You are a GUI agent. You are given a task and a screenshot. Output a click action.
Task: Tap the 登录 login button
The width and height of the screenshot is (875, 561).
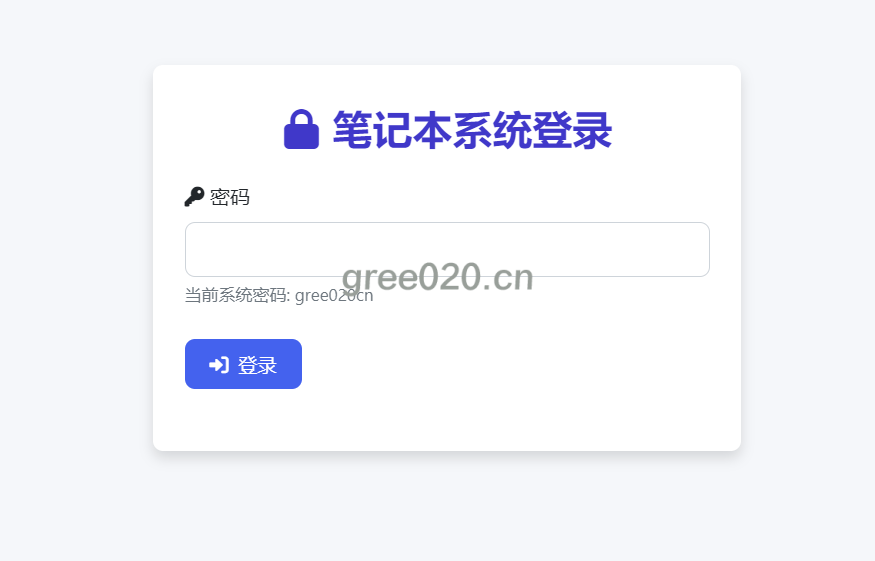[x=243, y=364]
